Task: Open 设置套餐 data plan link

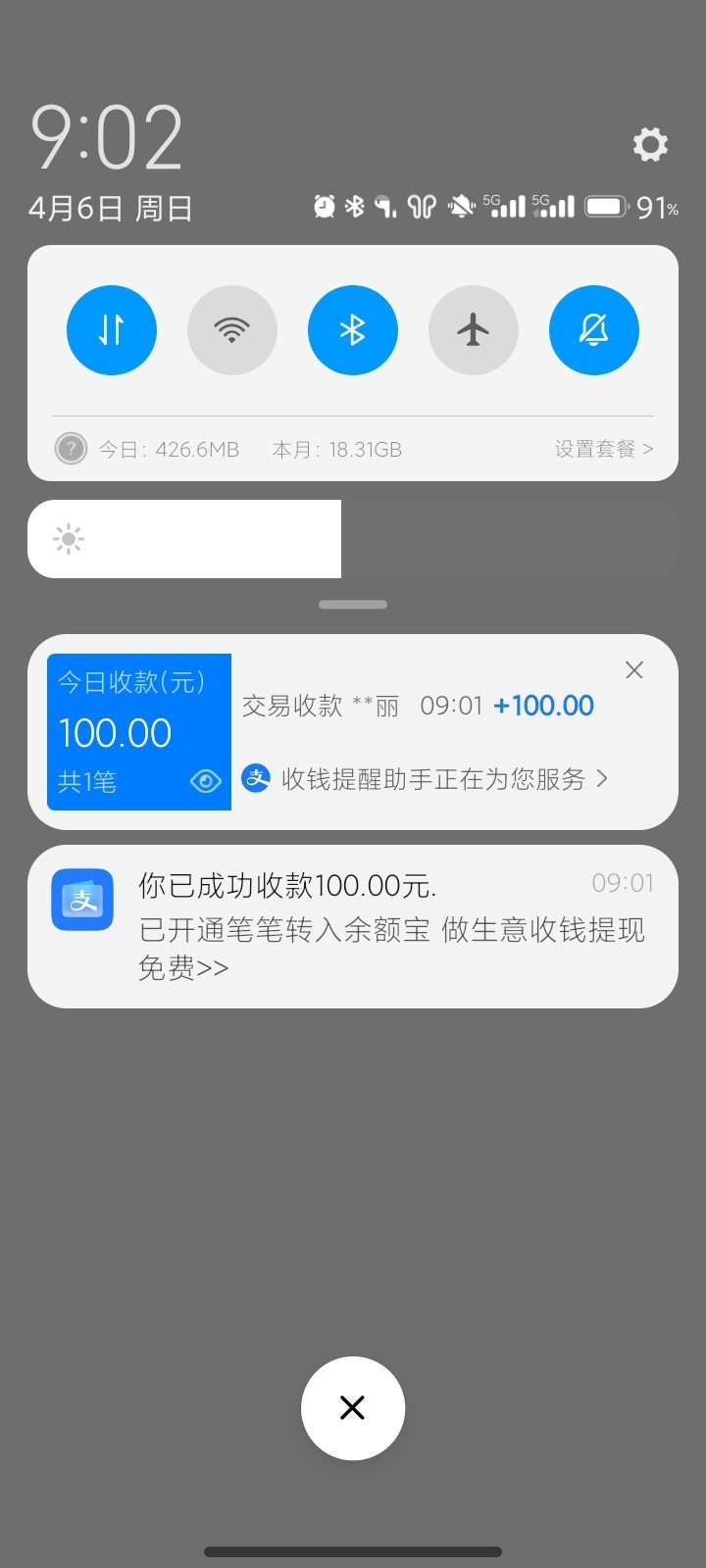Action: coord(603,449)
